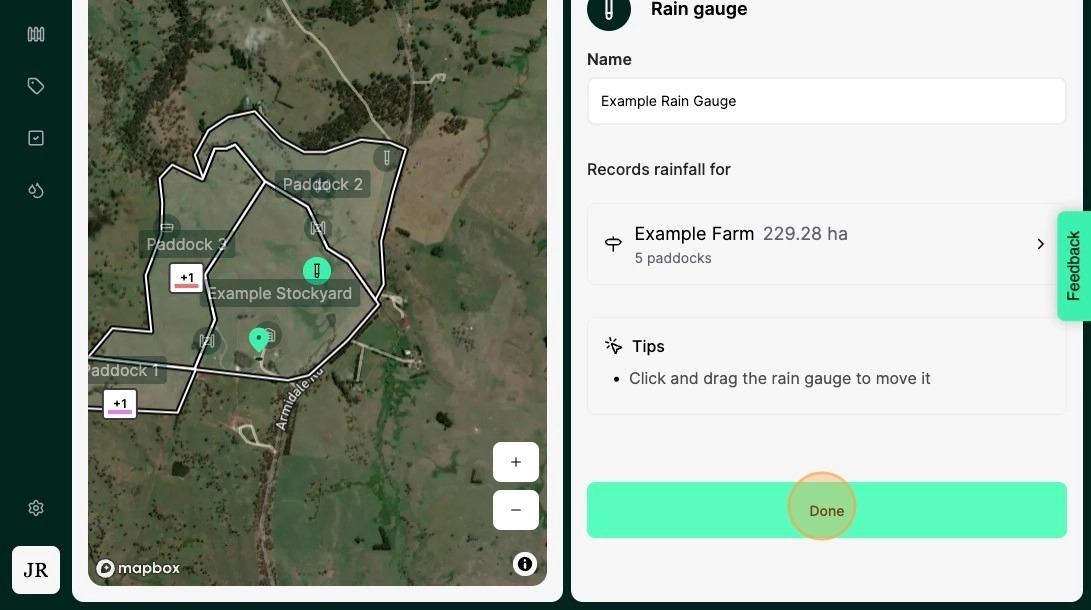The width and height of the screenshot is (1091, 610).
Task: Edit the rain gauge Name field
Action: pos(826,101)
